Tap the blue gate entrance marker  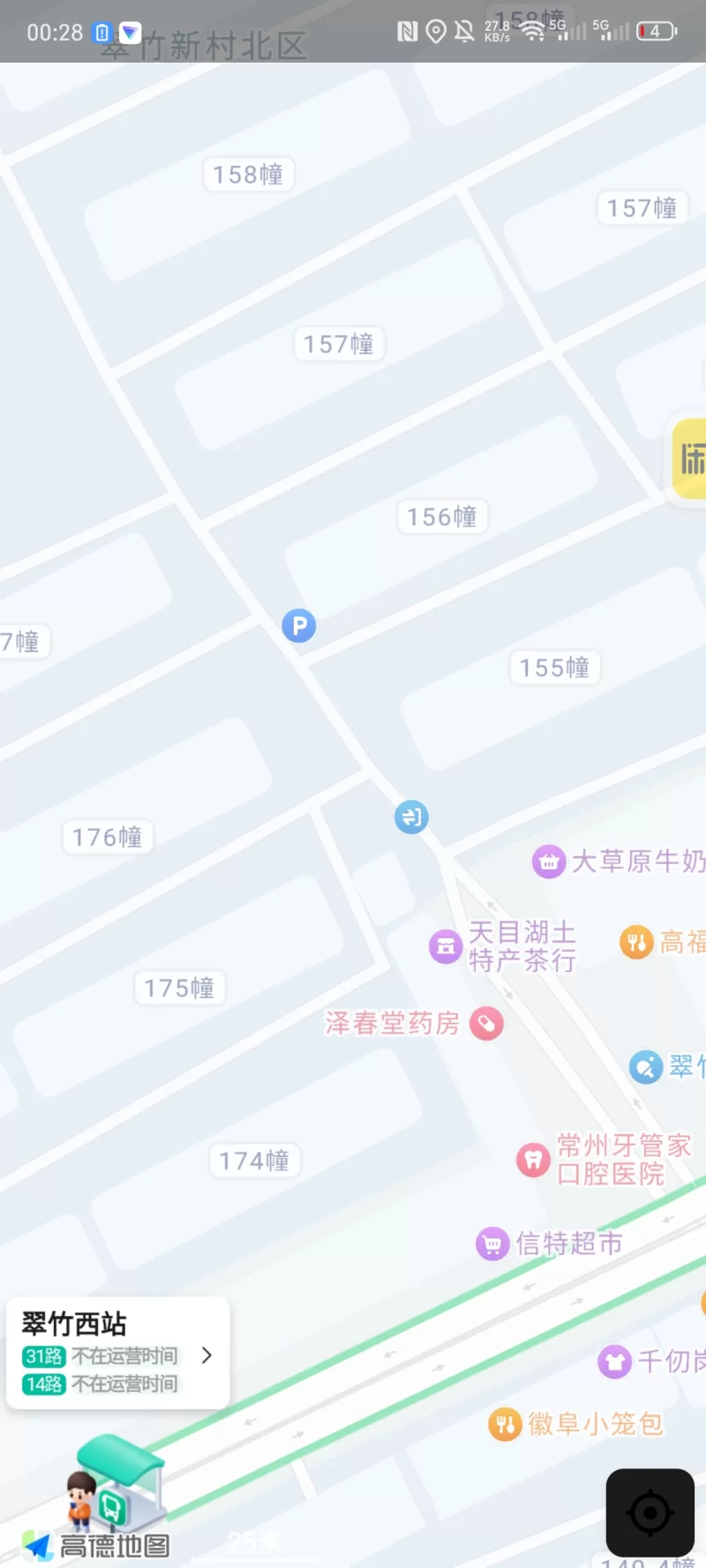(411, 817)
